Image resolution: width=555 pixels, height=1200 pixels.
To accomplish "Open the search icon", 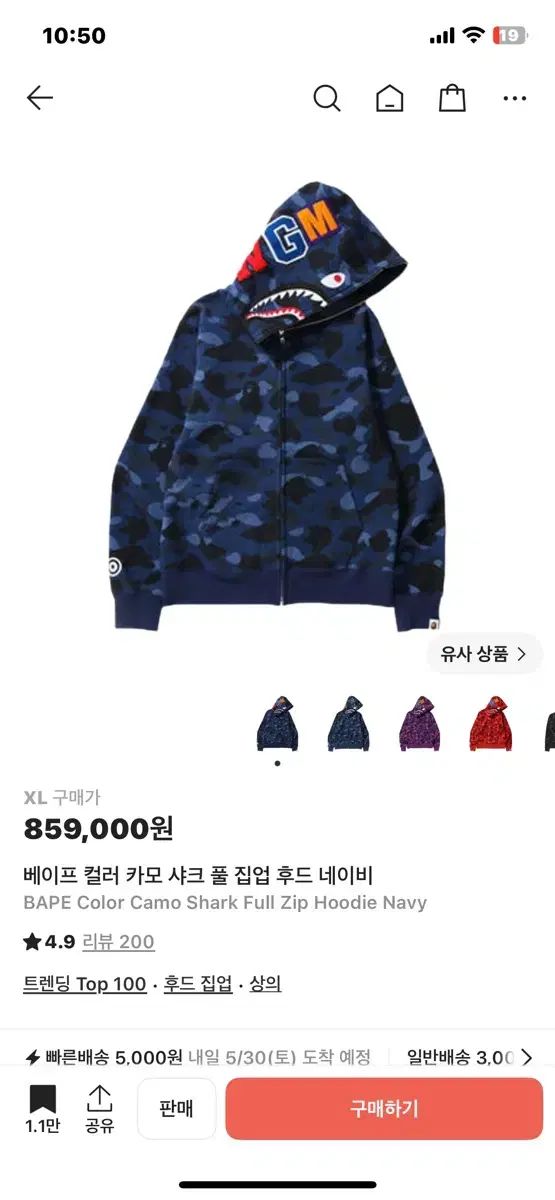I will [327, 98].
